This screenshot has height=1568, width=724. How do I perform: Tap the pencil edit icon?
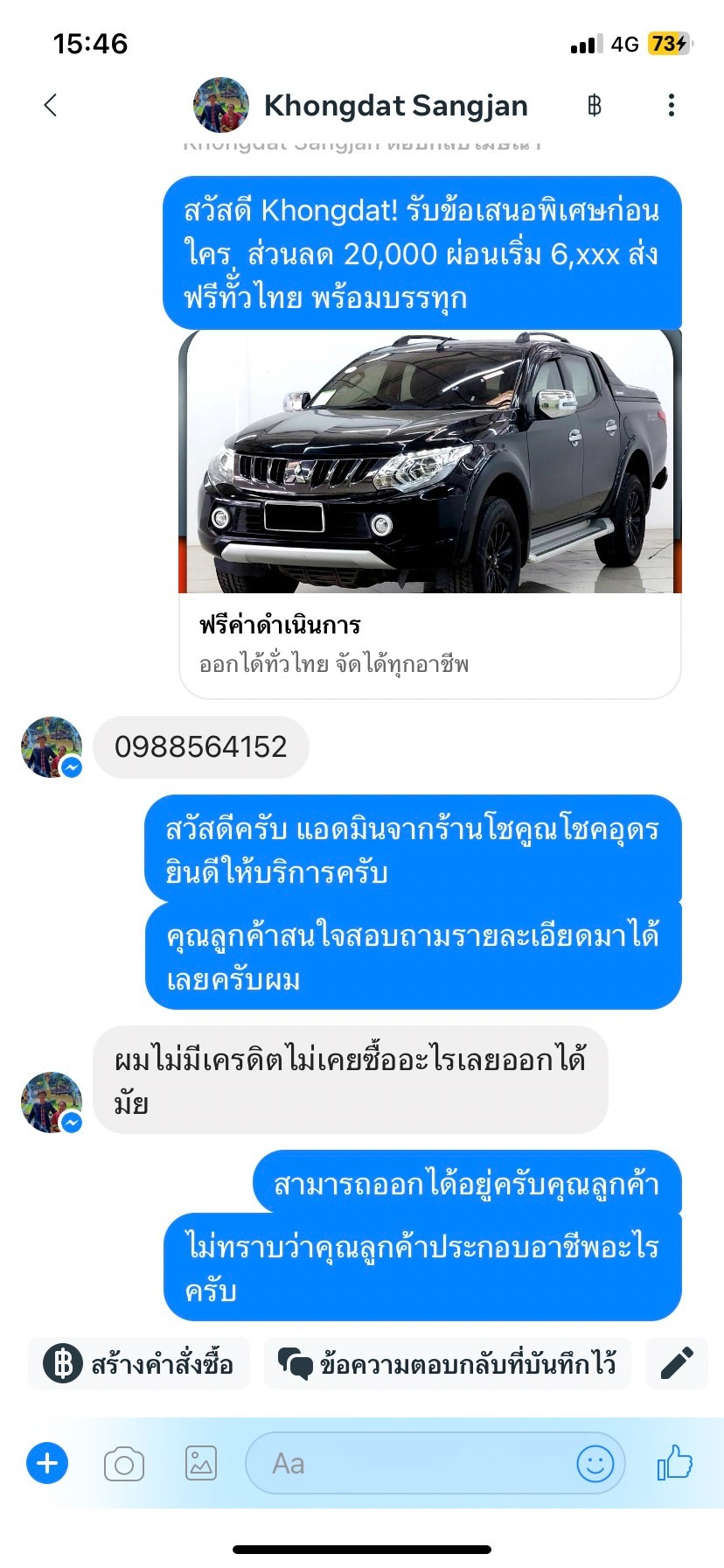pos(677,1363)
